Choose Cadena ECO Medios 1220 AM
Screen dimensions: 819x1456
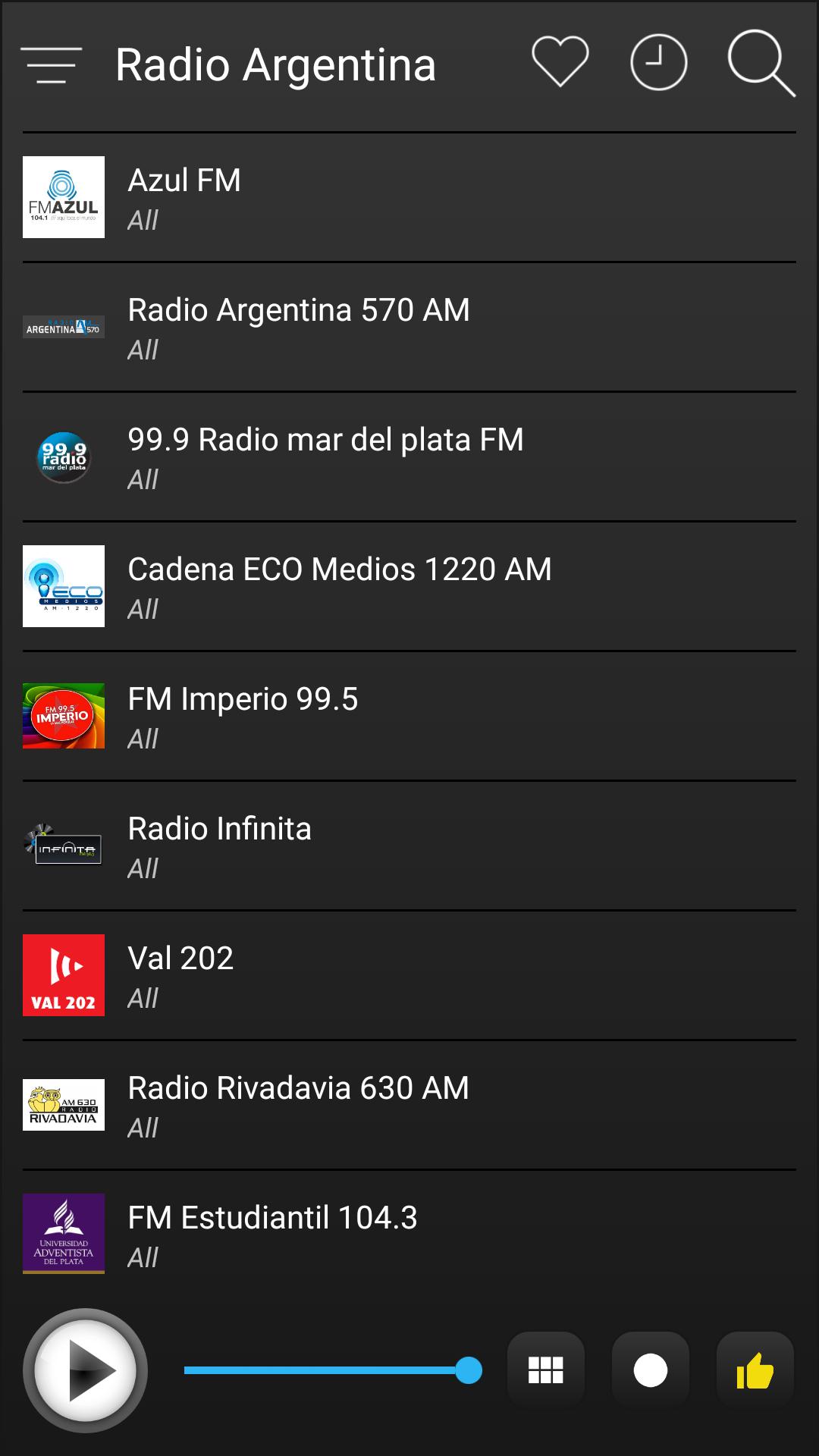click(x=409, y=587)
